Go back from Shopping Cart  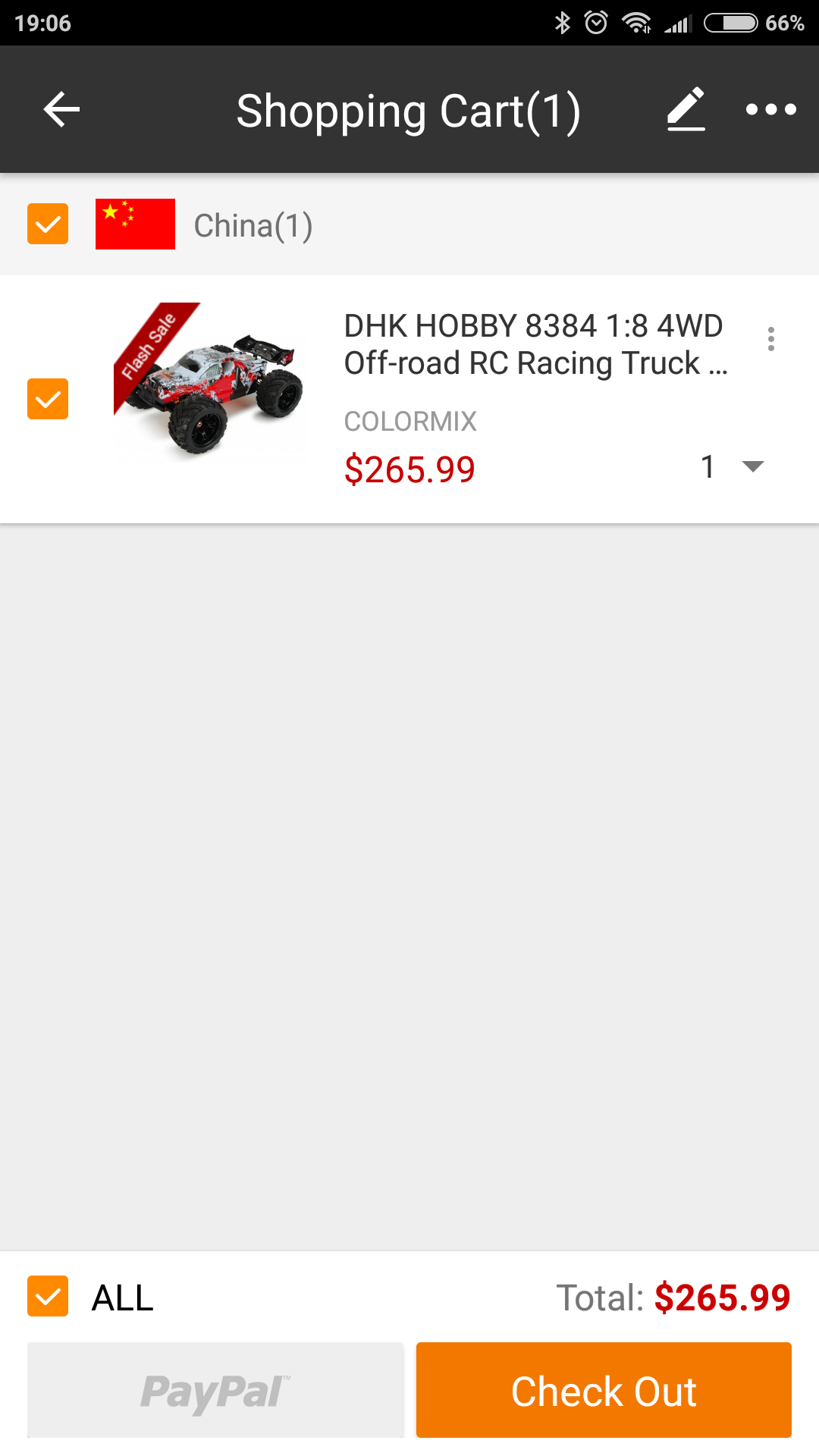point(62,109)
